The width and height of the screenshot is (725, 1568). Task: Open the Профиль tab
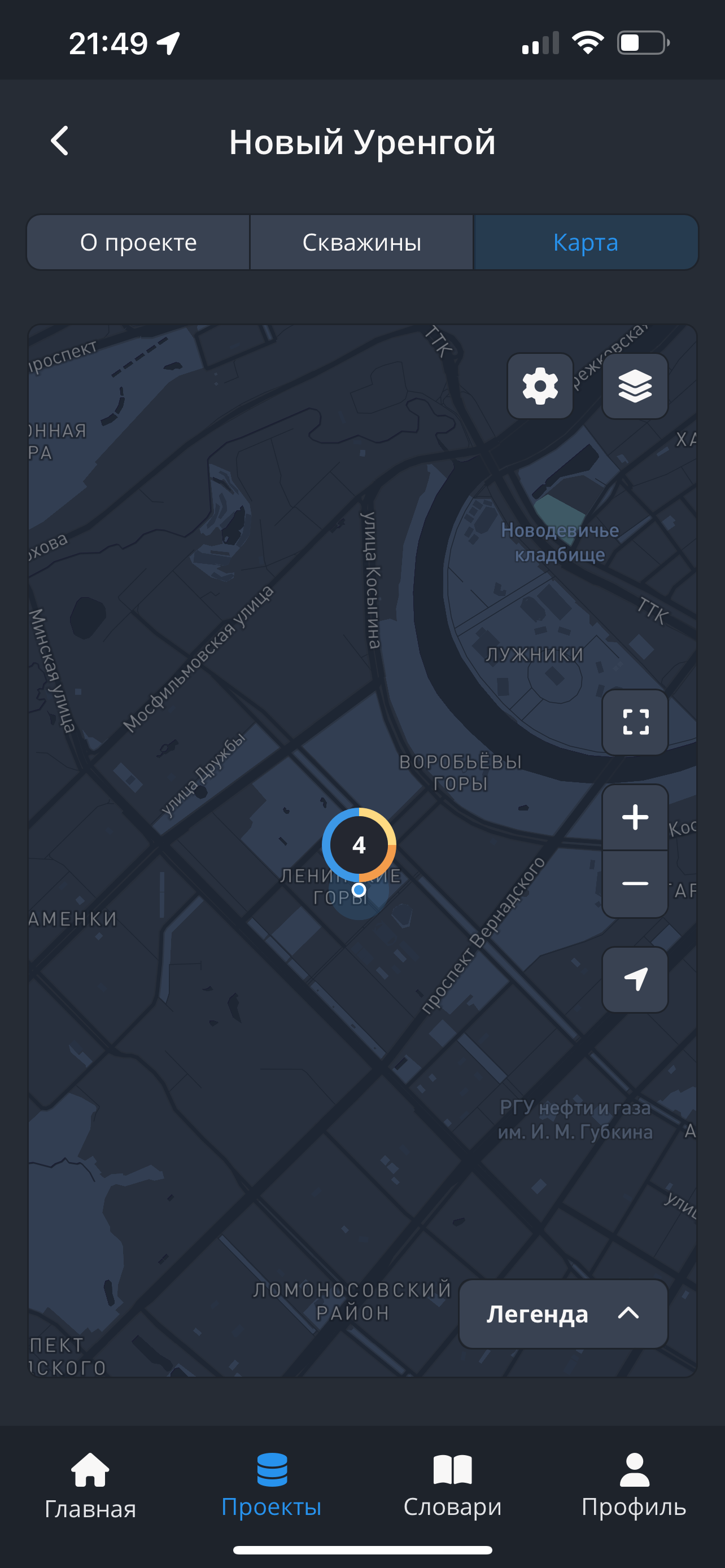(634, 1486)
